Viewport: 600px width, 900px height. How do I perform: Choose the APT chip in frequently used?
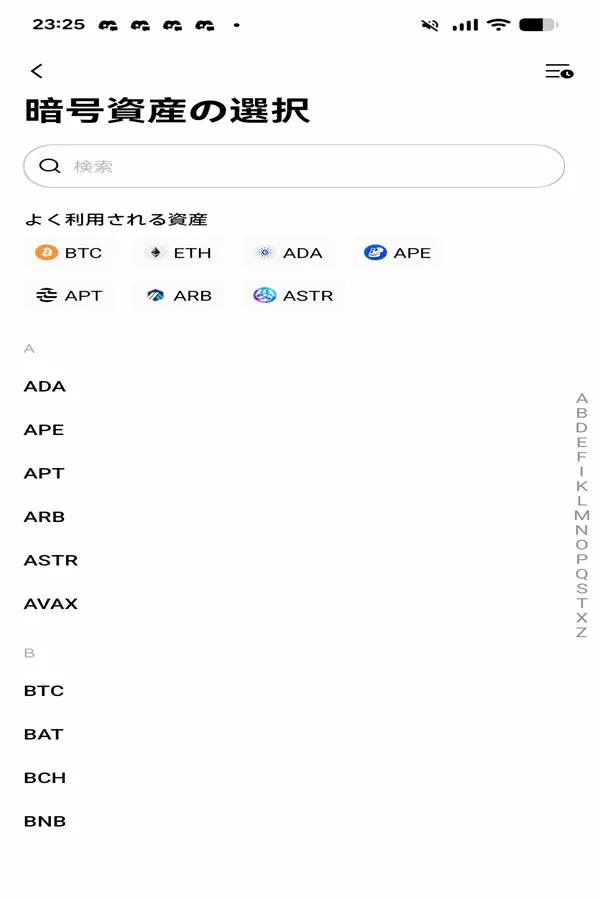[x=69, y=296]
